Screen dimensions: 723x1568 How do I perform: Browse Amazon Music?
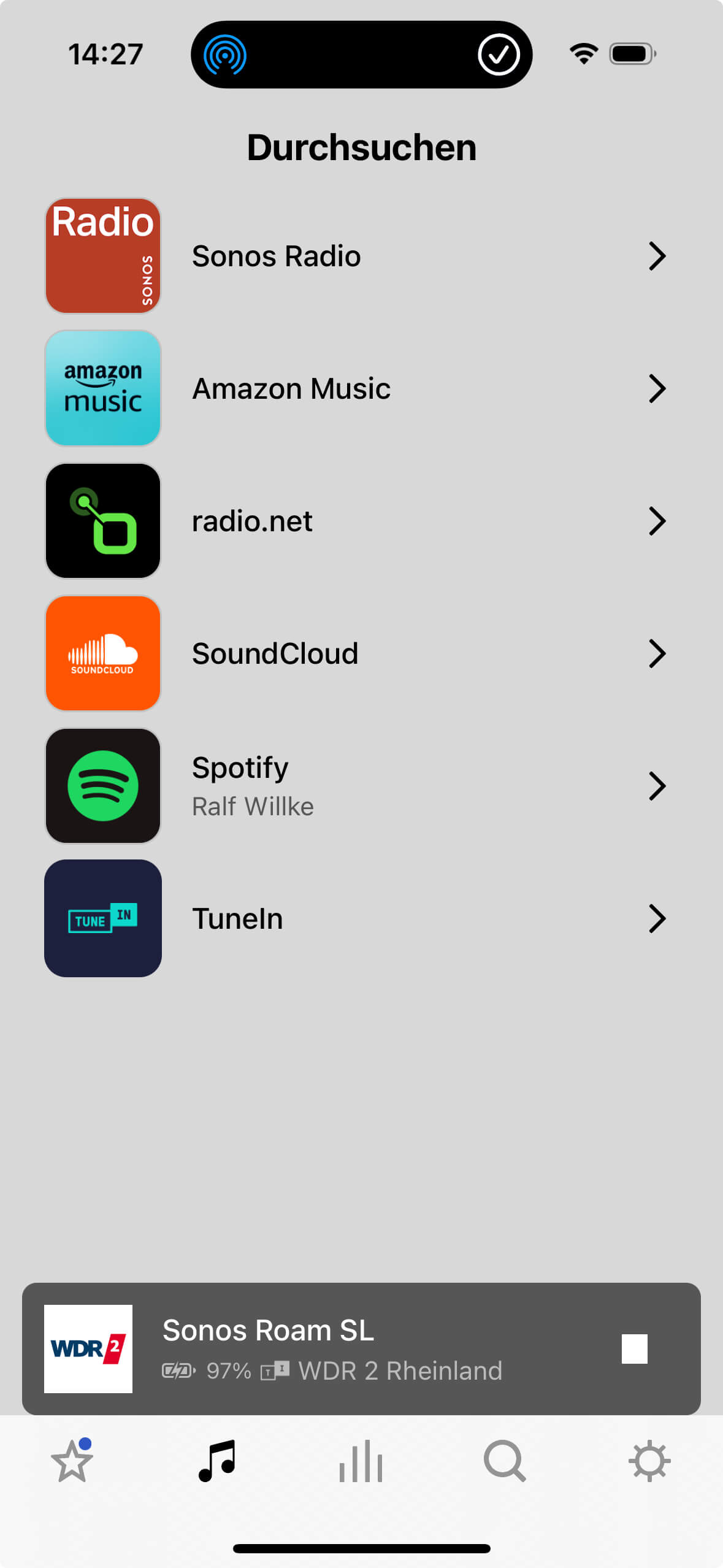tap(361, 388)
